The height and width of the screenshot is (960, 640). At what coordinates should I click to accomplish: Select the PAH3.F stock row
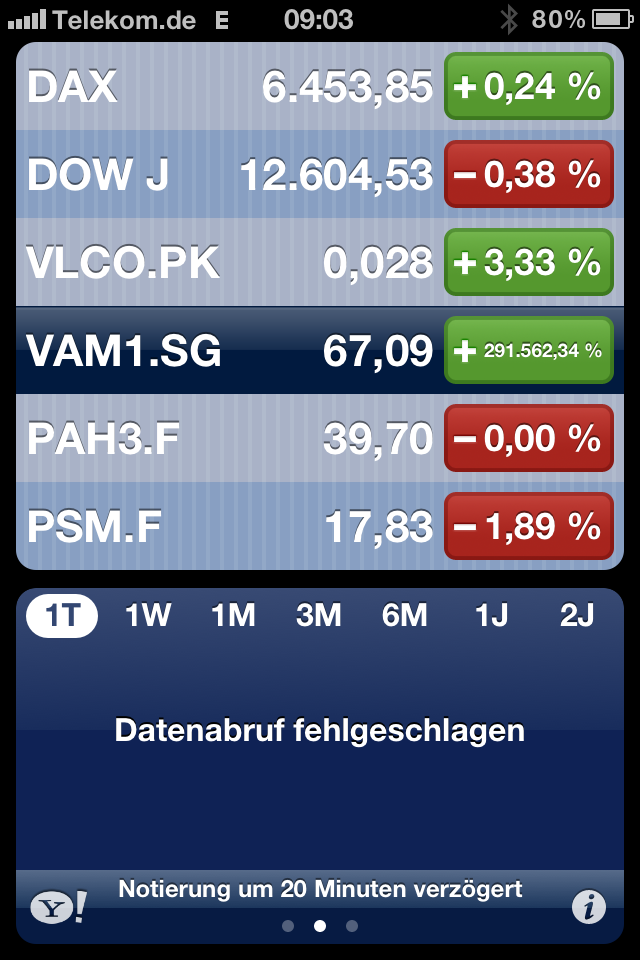pyautogui.click(x=230, y=438)
